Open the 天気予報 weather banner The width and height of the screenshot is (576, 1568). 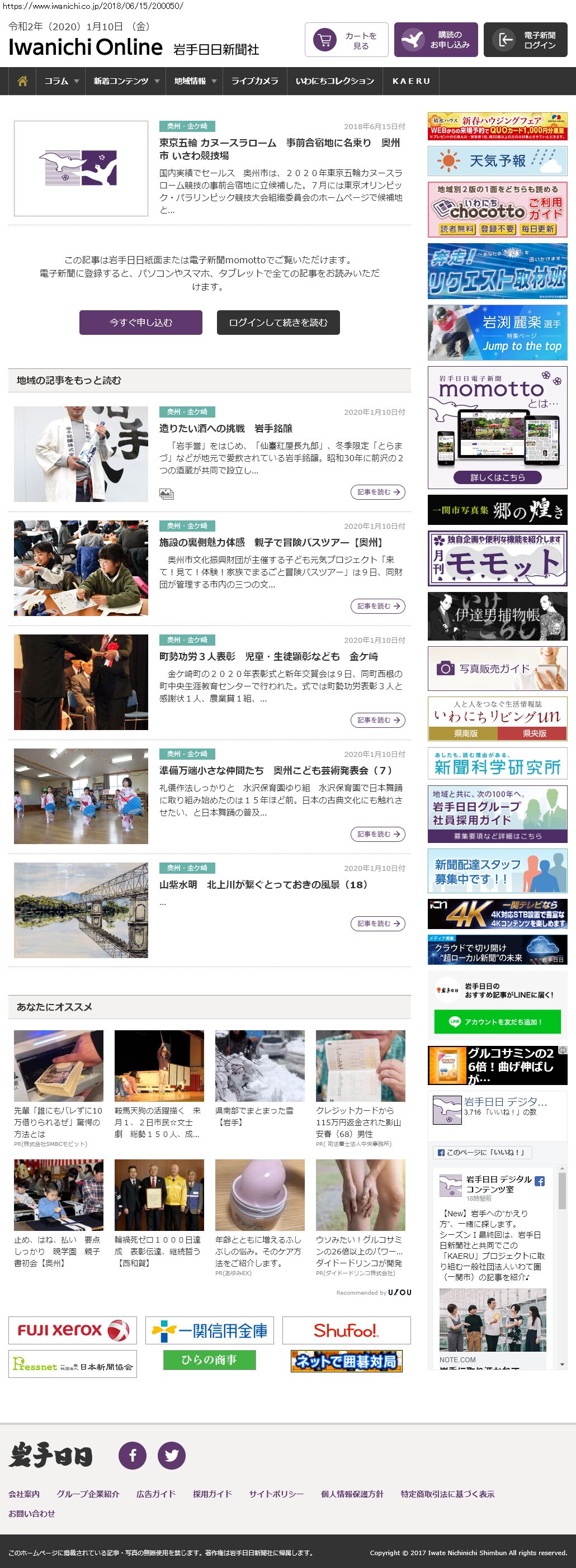tap(498, 160)
